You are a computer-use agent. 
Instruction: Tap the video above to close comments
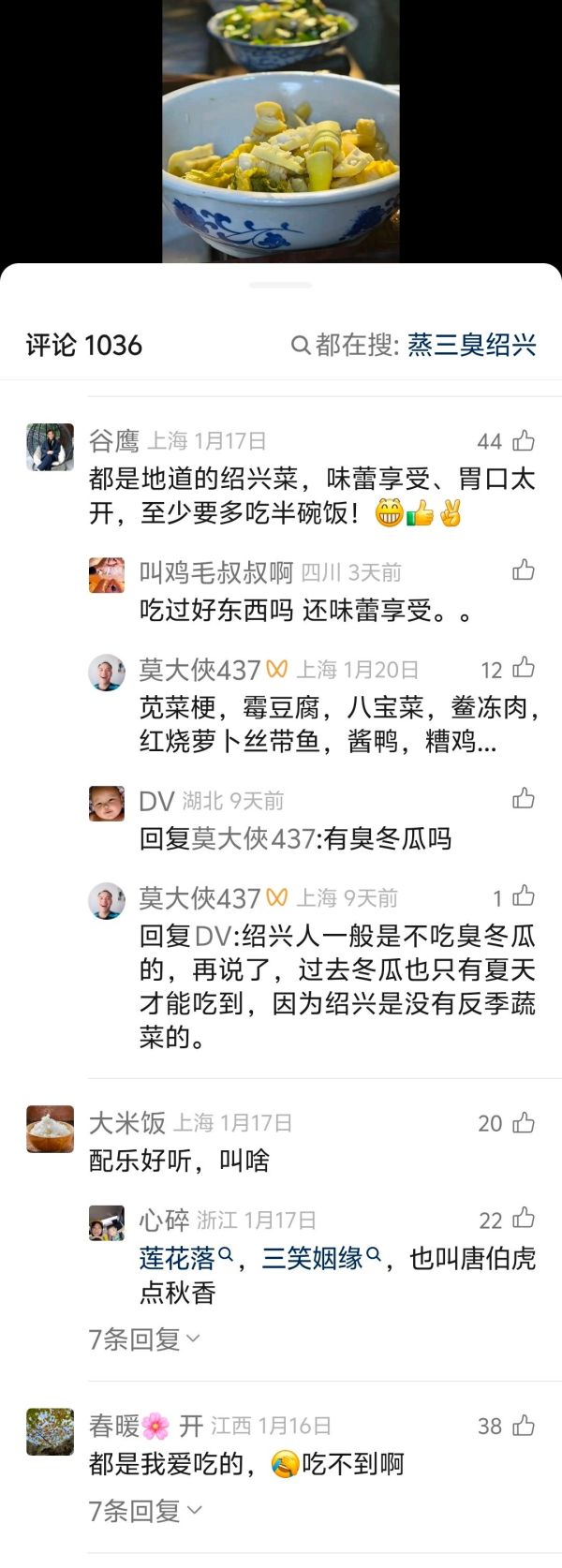(x=281, y=131)
